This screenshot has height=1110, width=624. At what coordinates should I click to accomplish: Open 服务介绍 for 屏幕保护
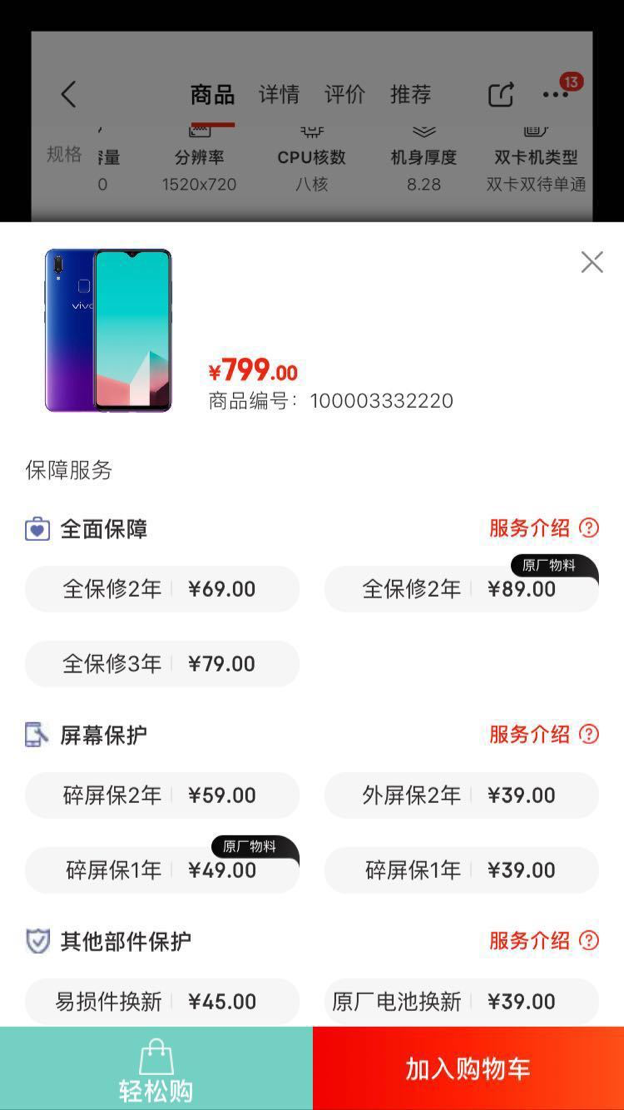point(543,734)
